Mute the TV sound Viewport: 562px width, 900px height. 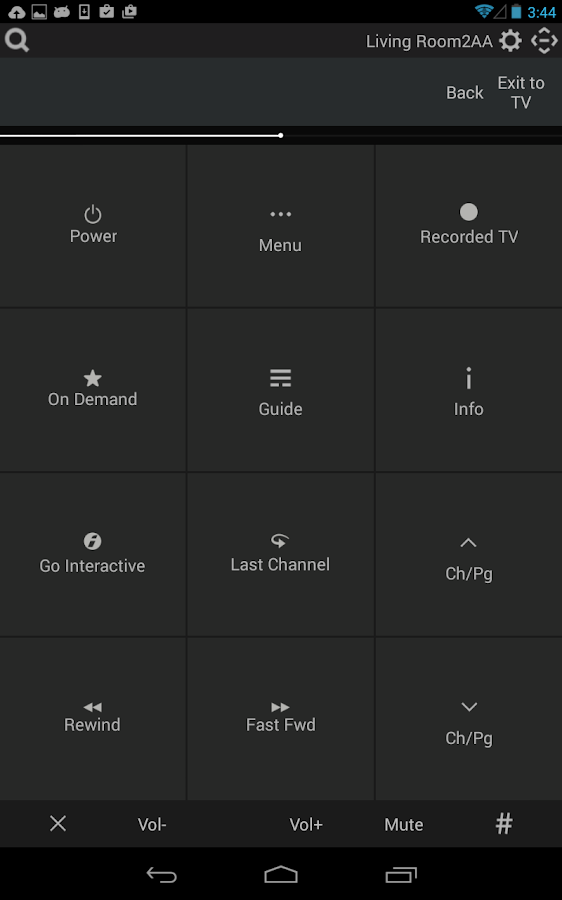[x=404, y=824]
